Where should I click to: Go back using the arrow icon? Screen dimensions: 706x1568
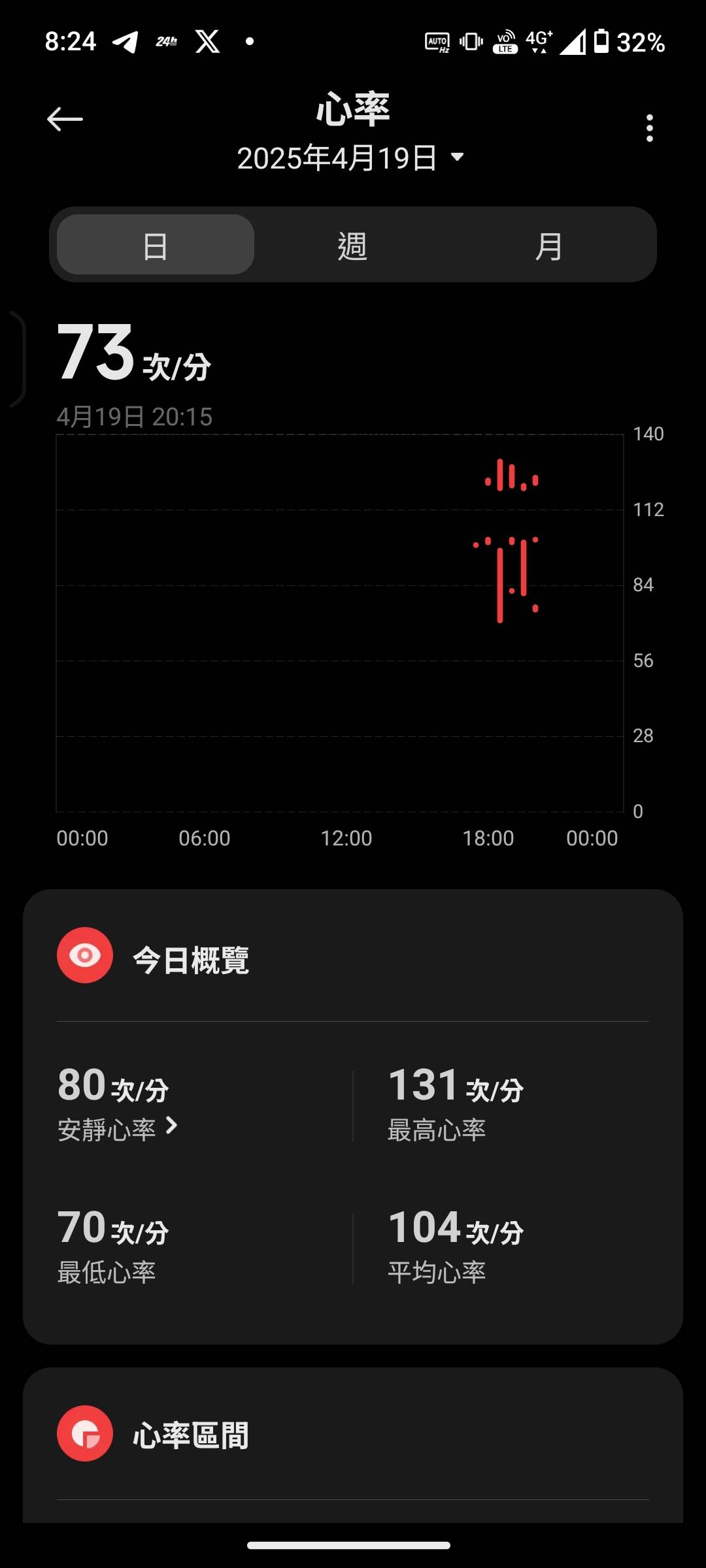(65, 120)
